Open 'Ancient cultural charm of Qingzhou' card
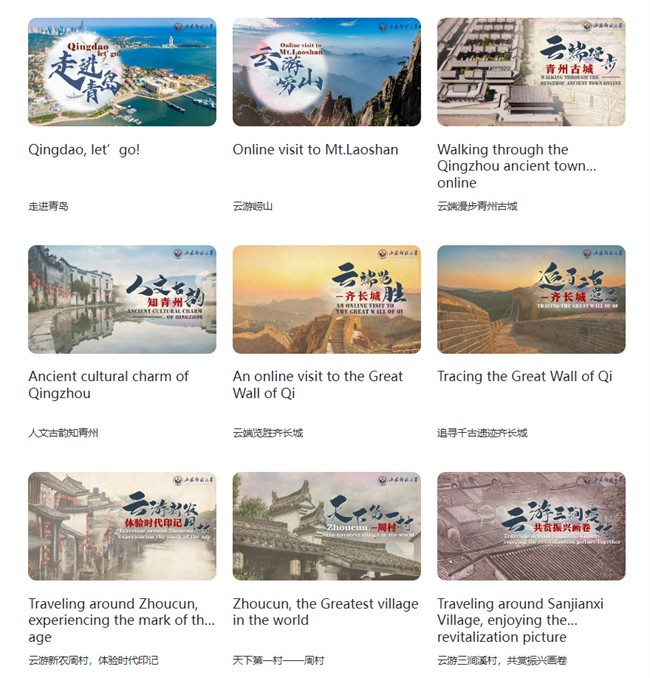This screenshot has height=678, width=650. [x=122, y=299]
